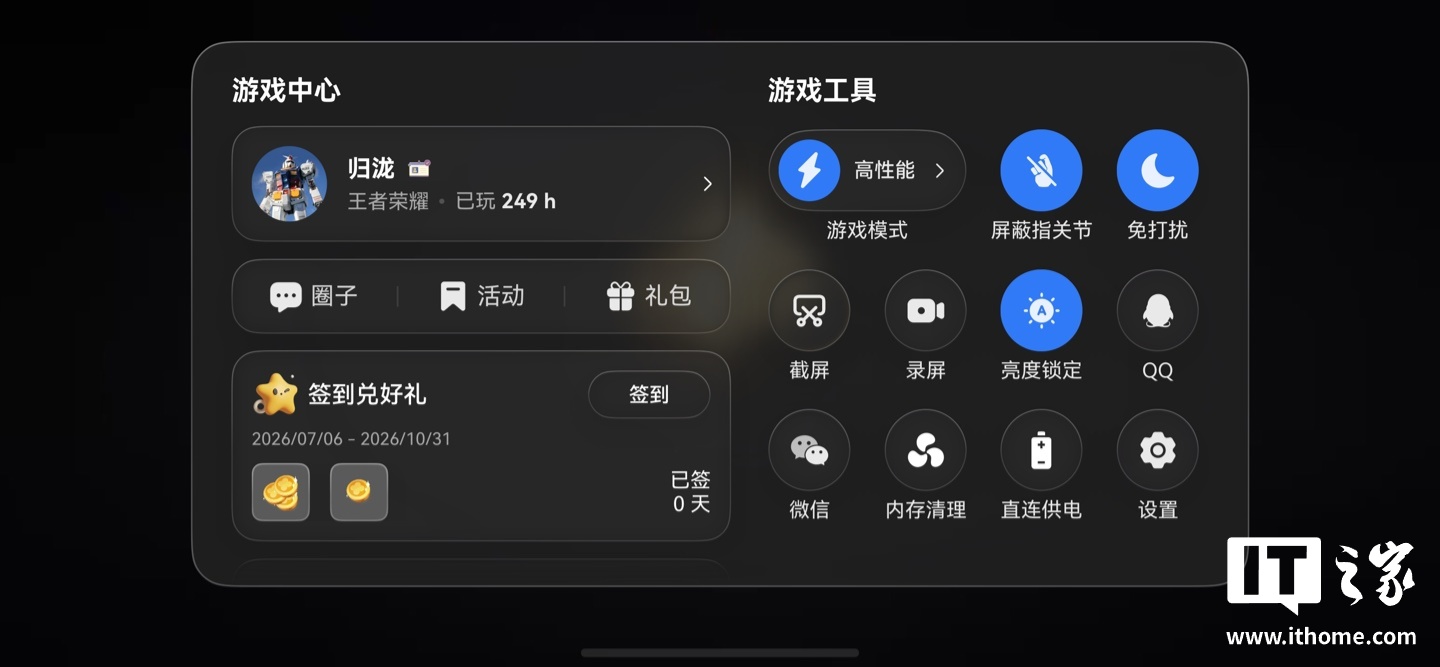
Task: Toggle 屏蔽指关节 knuckle blocking
Action: click(1041, 171)
